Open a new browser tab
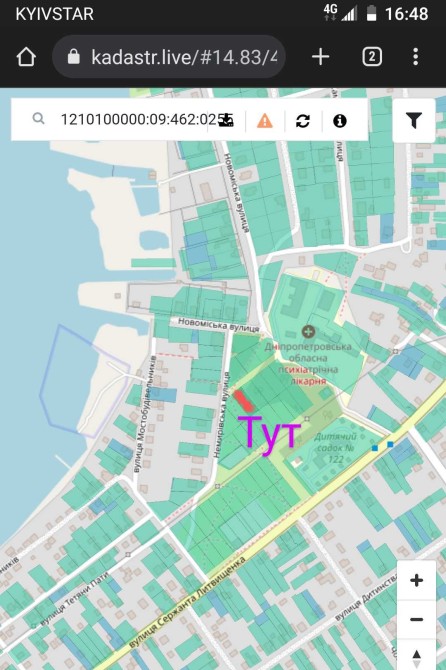The height and width of the screenshot is (670, 446). [x=320, y=57]
